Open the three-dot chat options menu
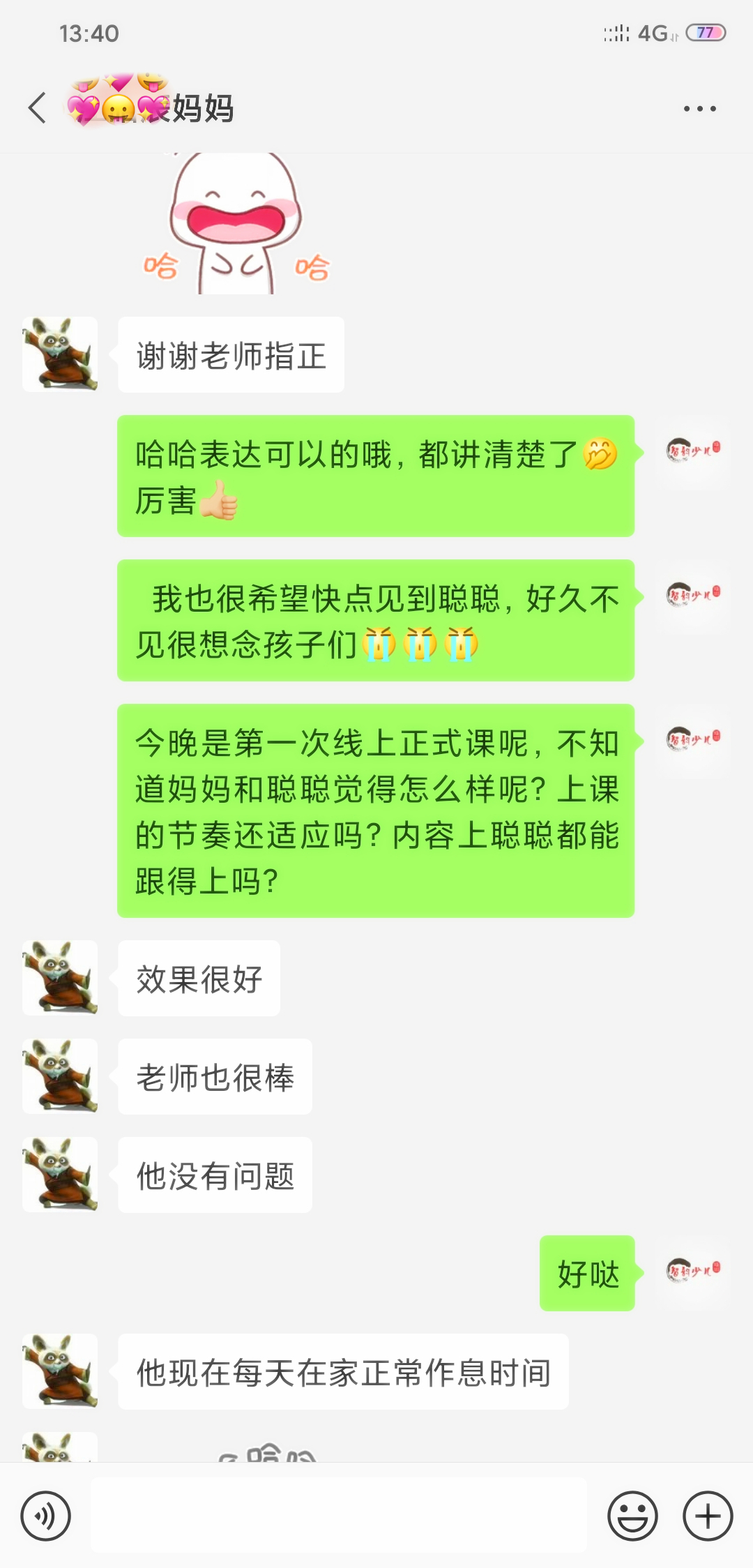The image size is (753, 1568). (699, 109)
